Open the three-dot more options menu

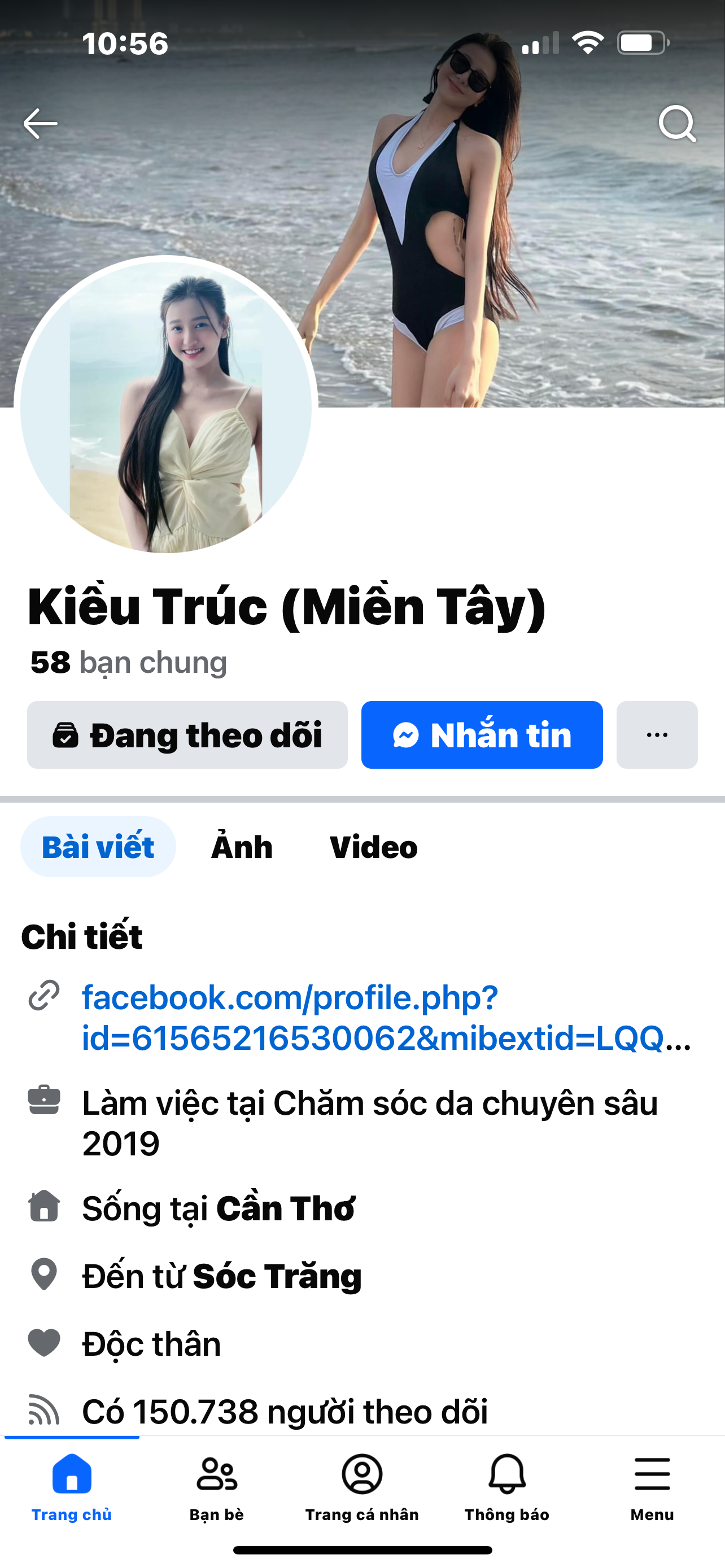[656, 735]
